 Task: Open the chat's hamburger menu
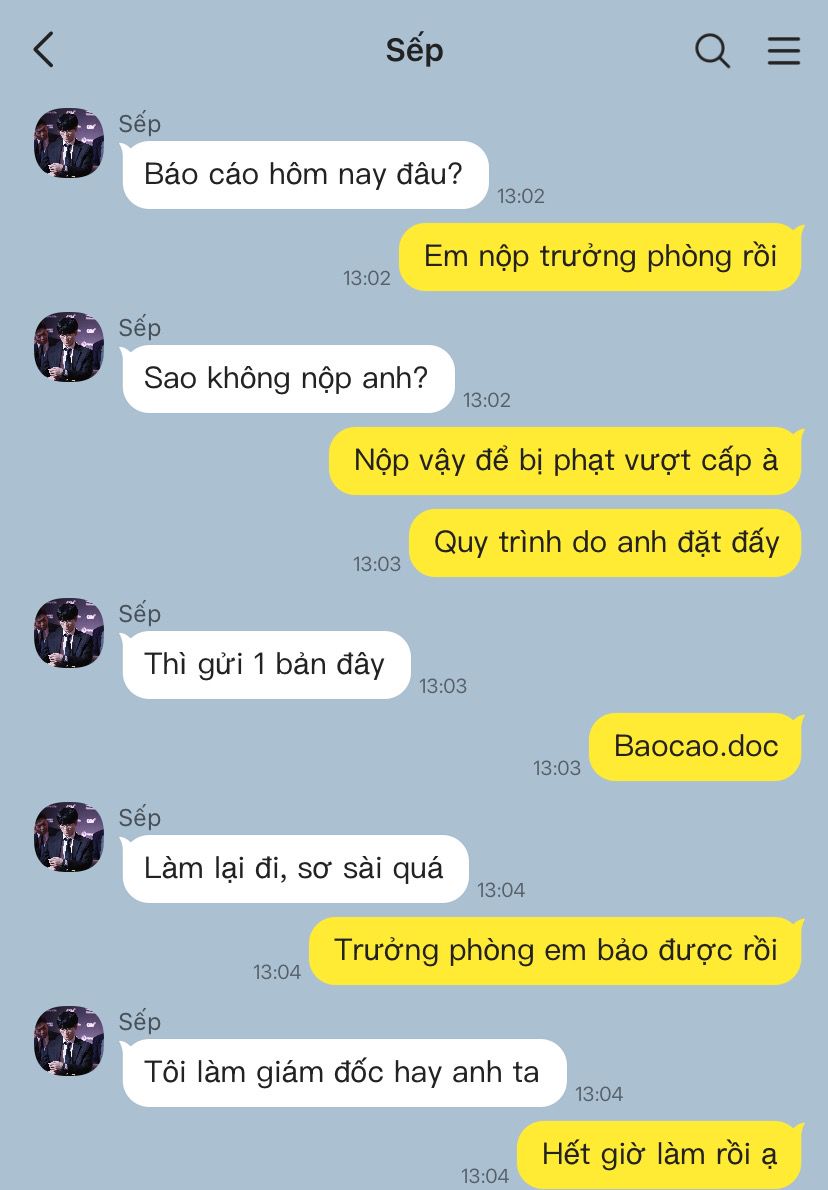coord(784,50)
